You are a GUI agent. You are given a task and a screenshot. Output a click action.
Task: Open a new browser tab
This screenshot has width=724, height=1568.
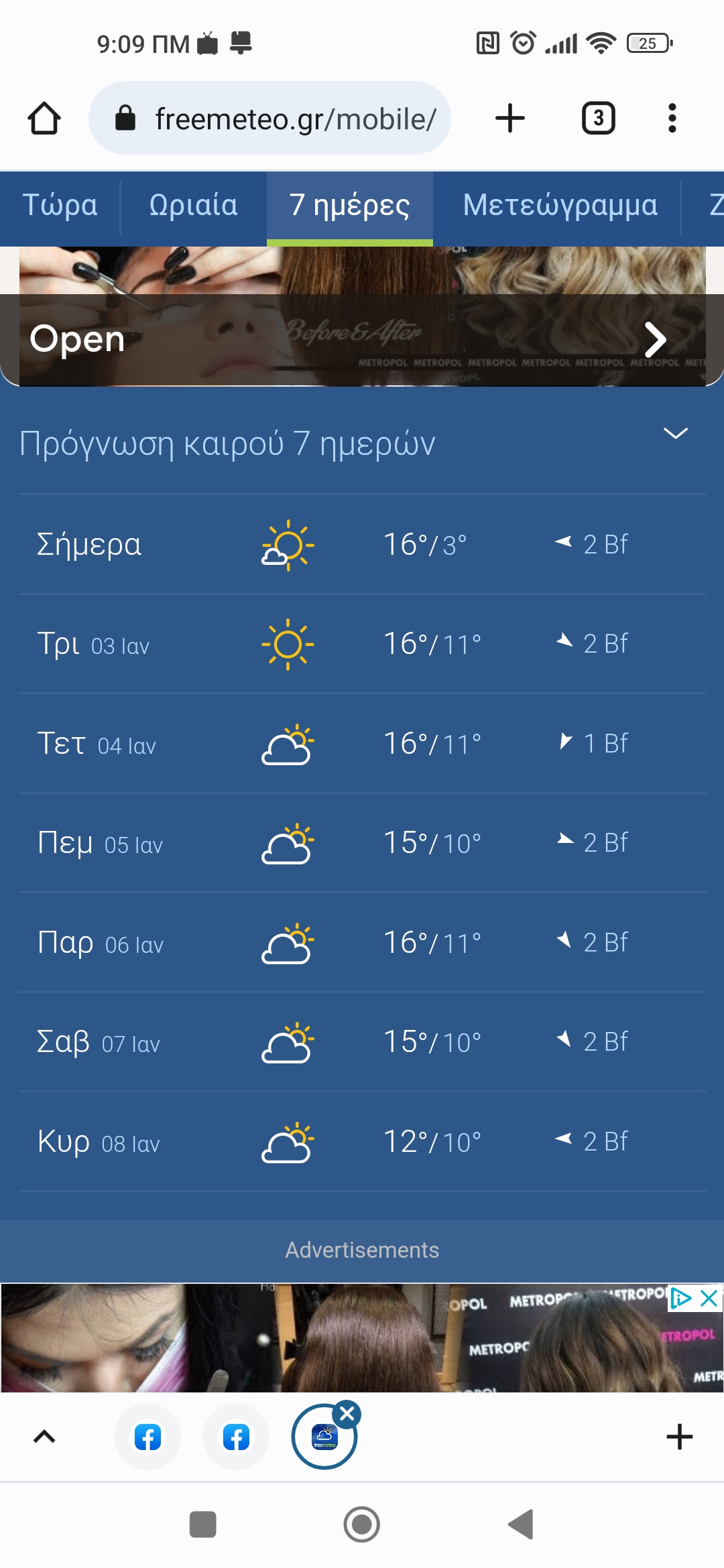pyautogui.click(x=509, y=119)
